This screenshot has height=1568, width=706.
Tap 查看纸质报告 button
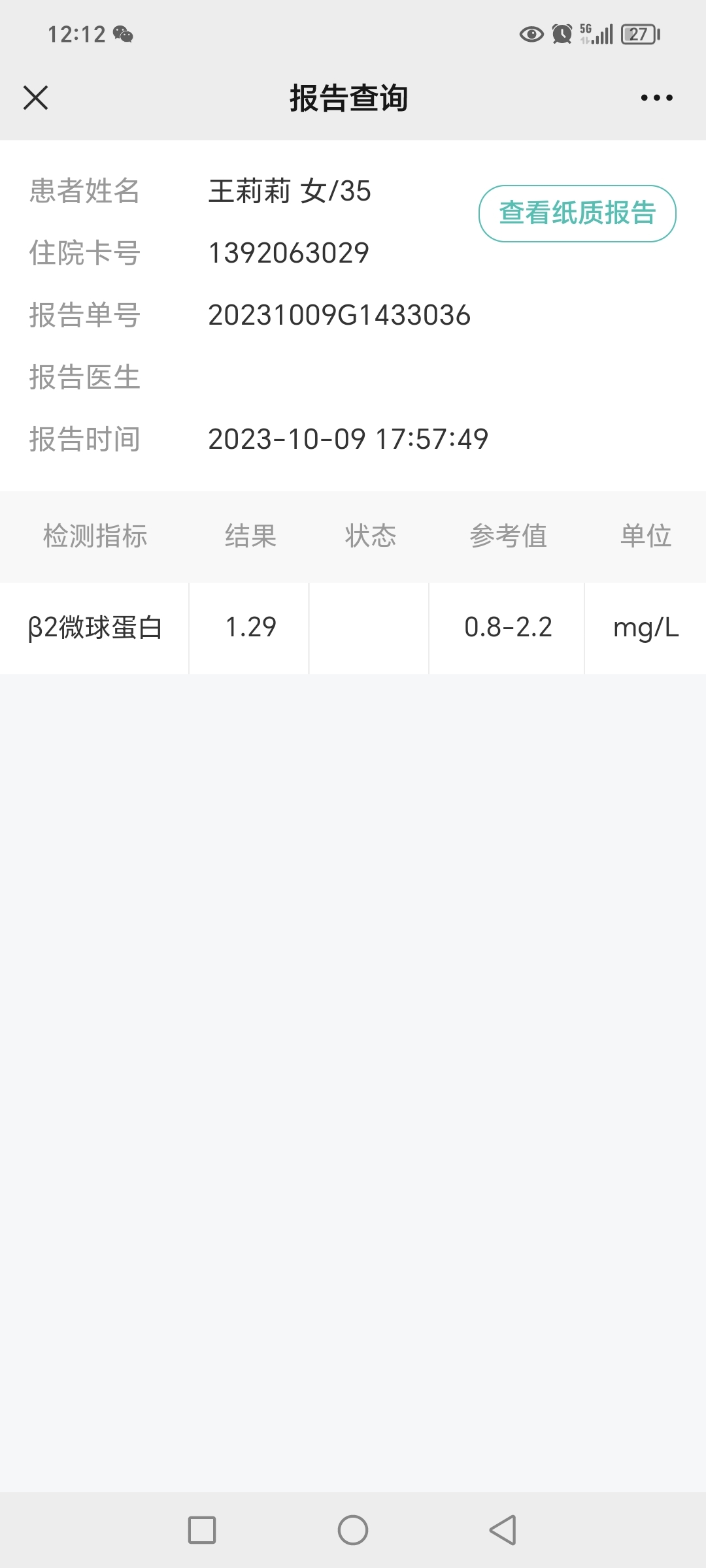[x=577, y=214]
